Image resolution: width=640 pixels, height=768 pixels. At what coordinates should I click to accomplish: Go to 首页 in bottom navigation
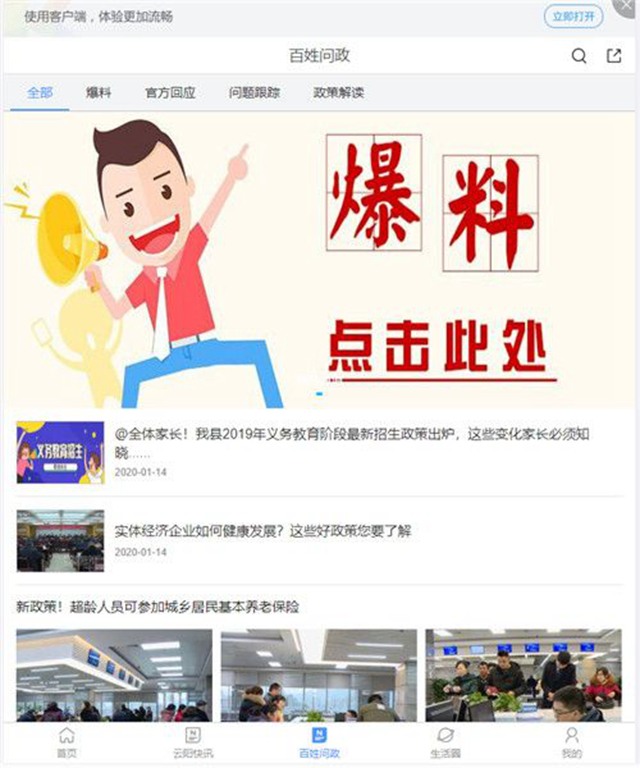[x=66, y=744]
